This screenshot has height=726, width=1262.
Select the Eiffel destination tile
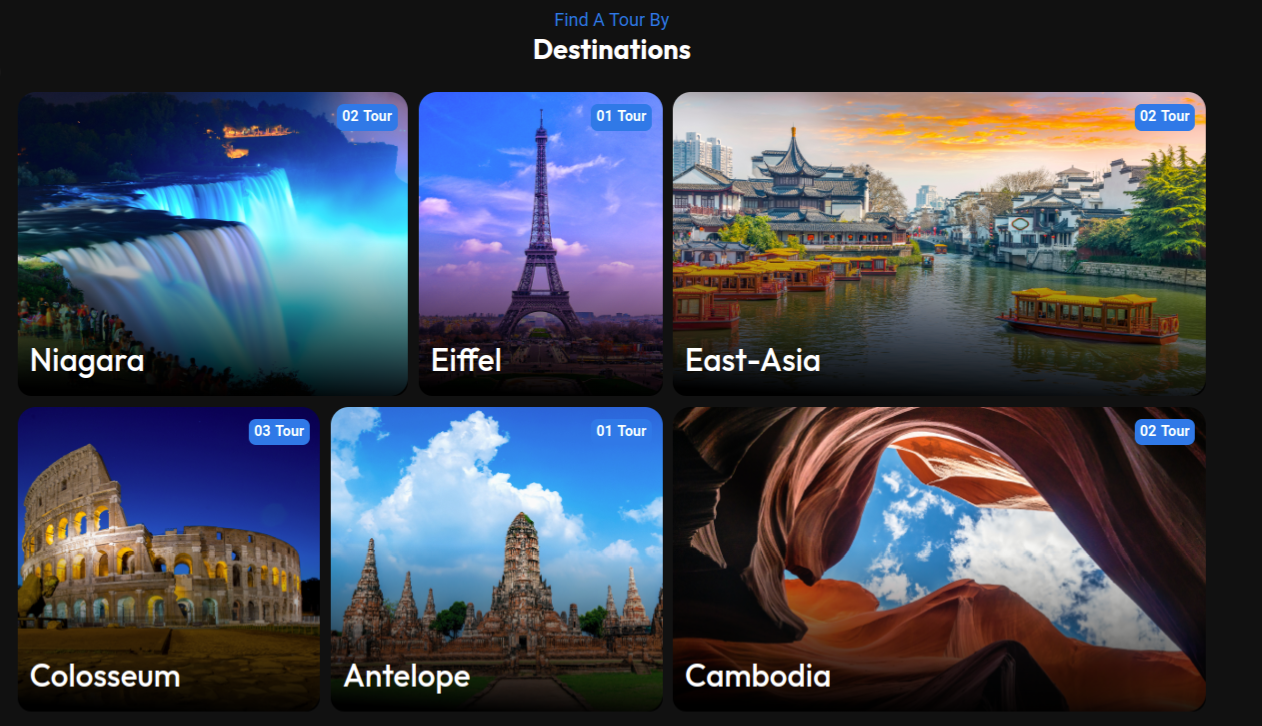click(x=540, y=243)
